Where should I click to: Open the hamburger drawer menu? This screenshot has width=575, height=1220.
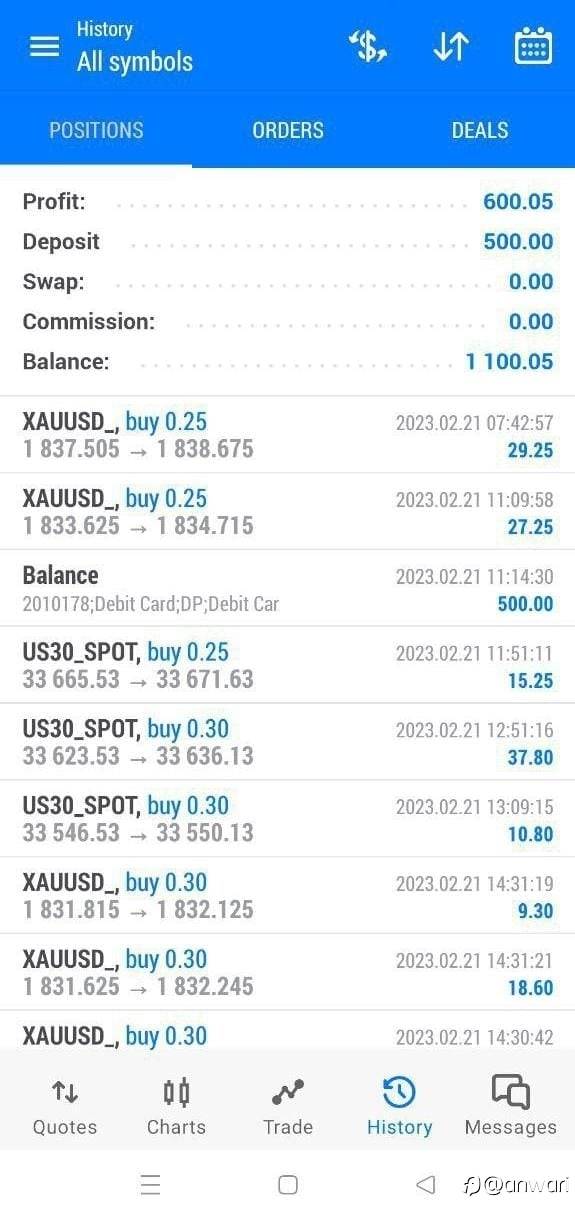44,46
